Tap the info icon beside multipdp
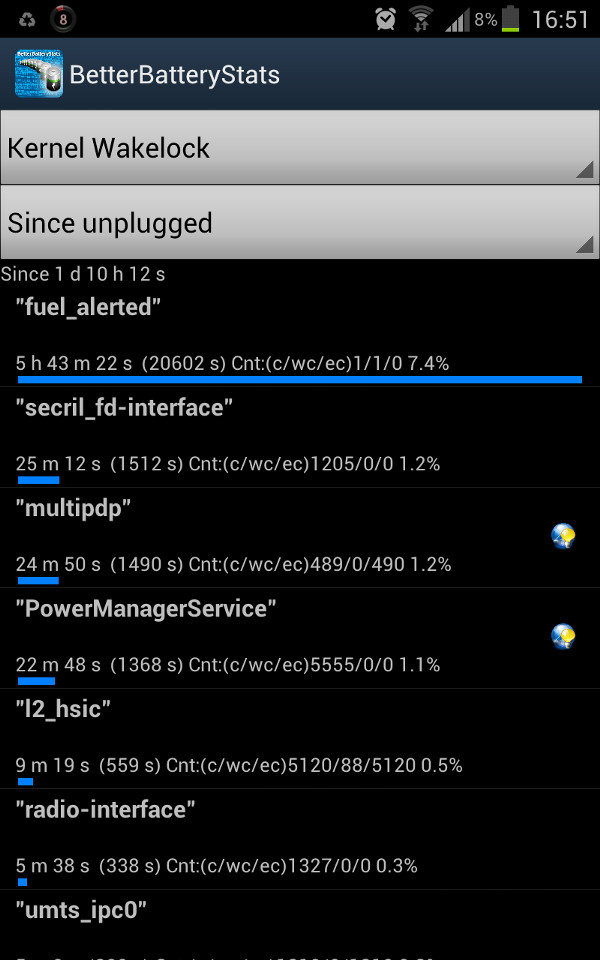600x960 pixels. pos(563,536)
